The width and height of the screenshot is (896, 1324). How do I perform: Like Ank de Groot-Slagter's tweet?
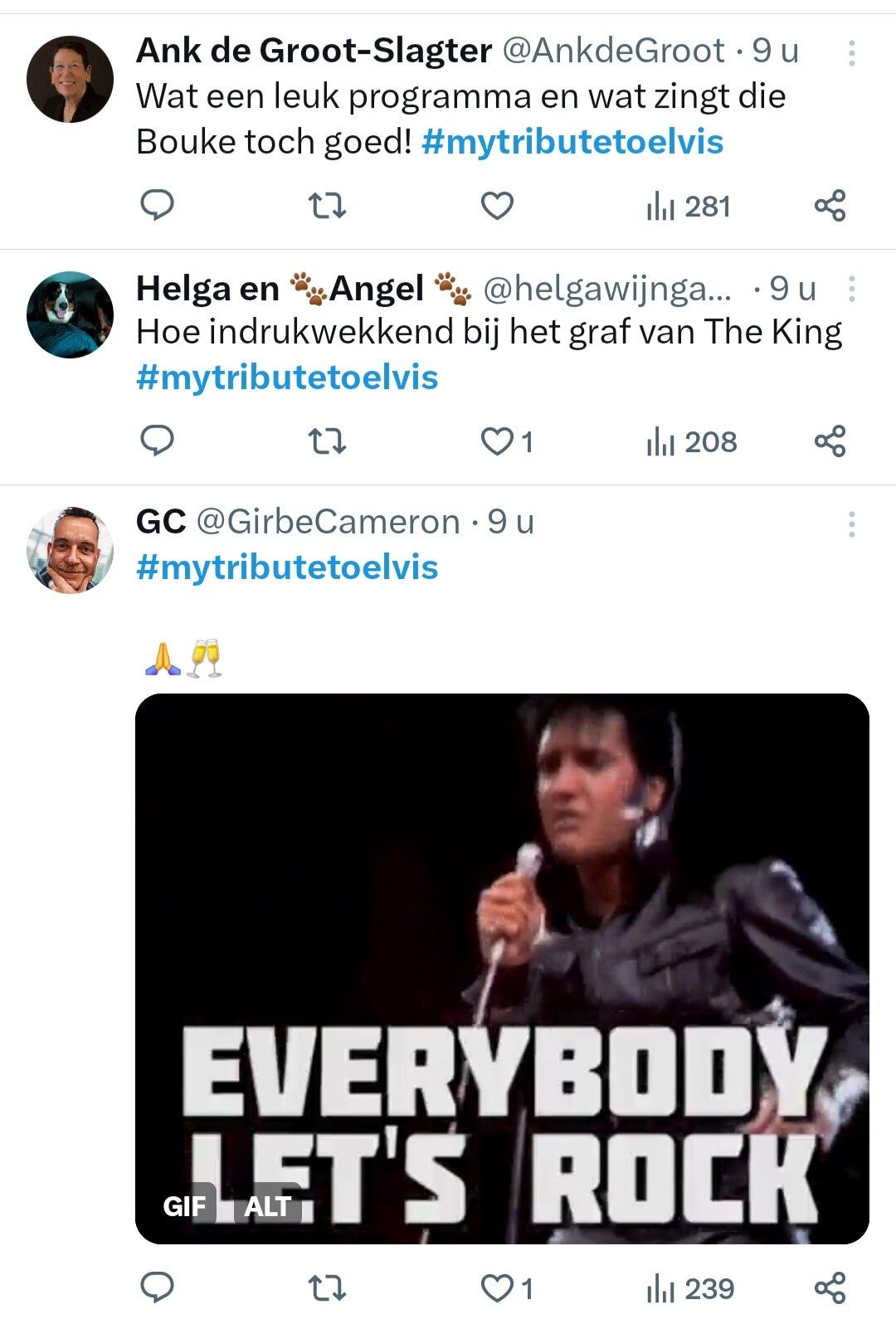pos(498,205)
